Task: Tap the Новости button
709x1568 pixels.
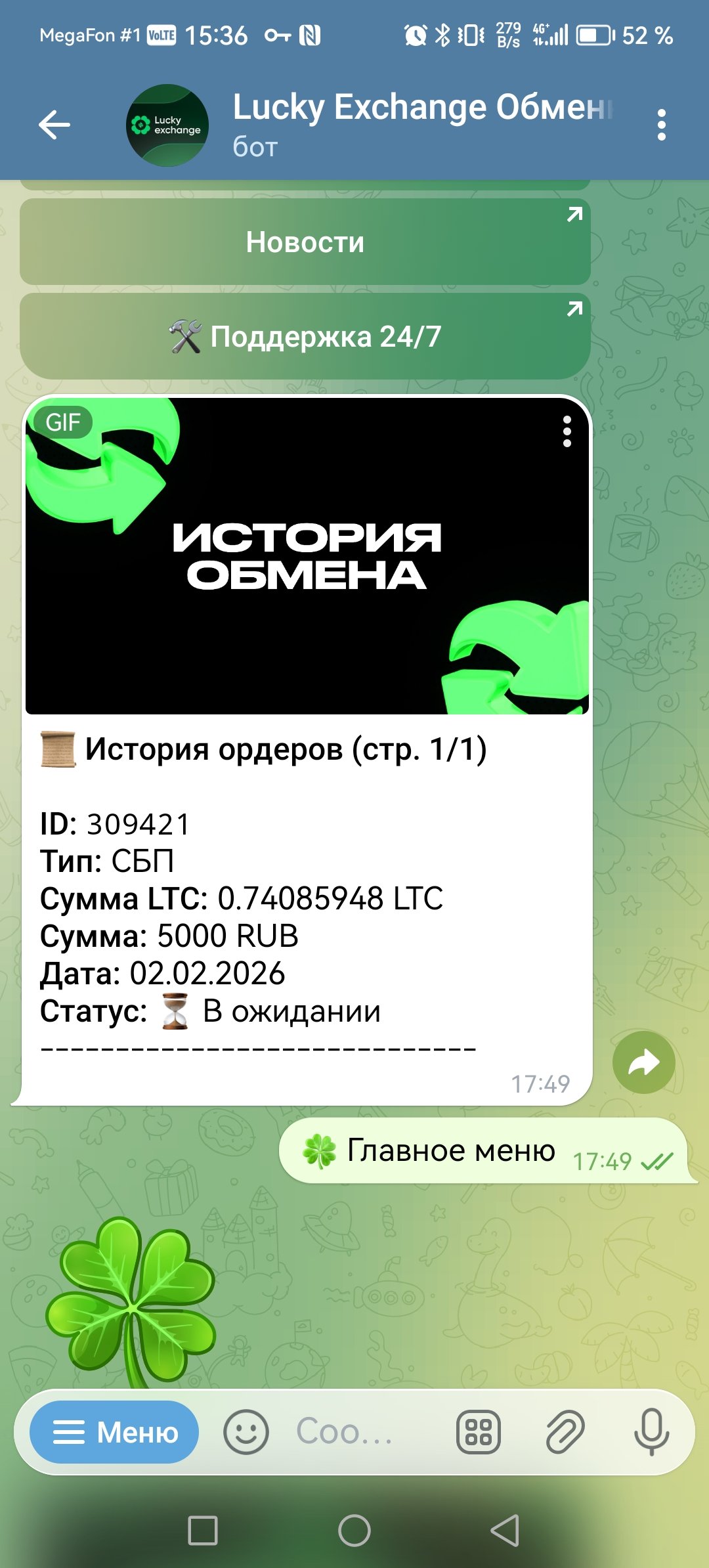Action: [x=305, y=242]
